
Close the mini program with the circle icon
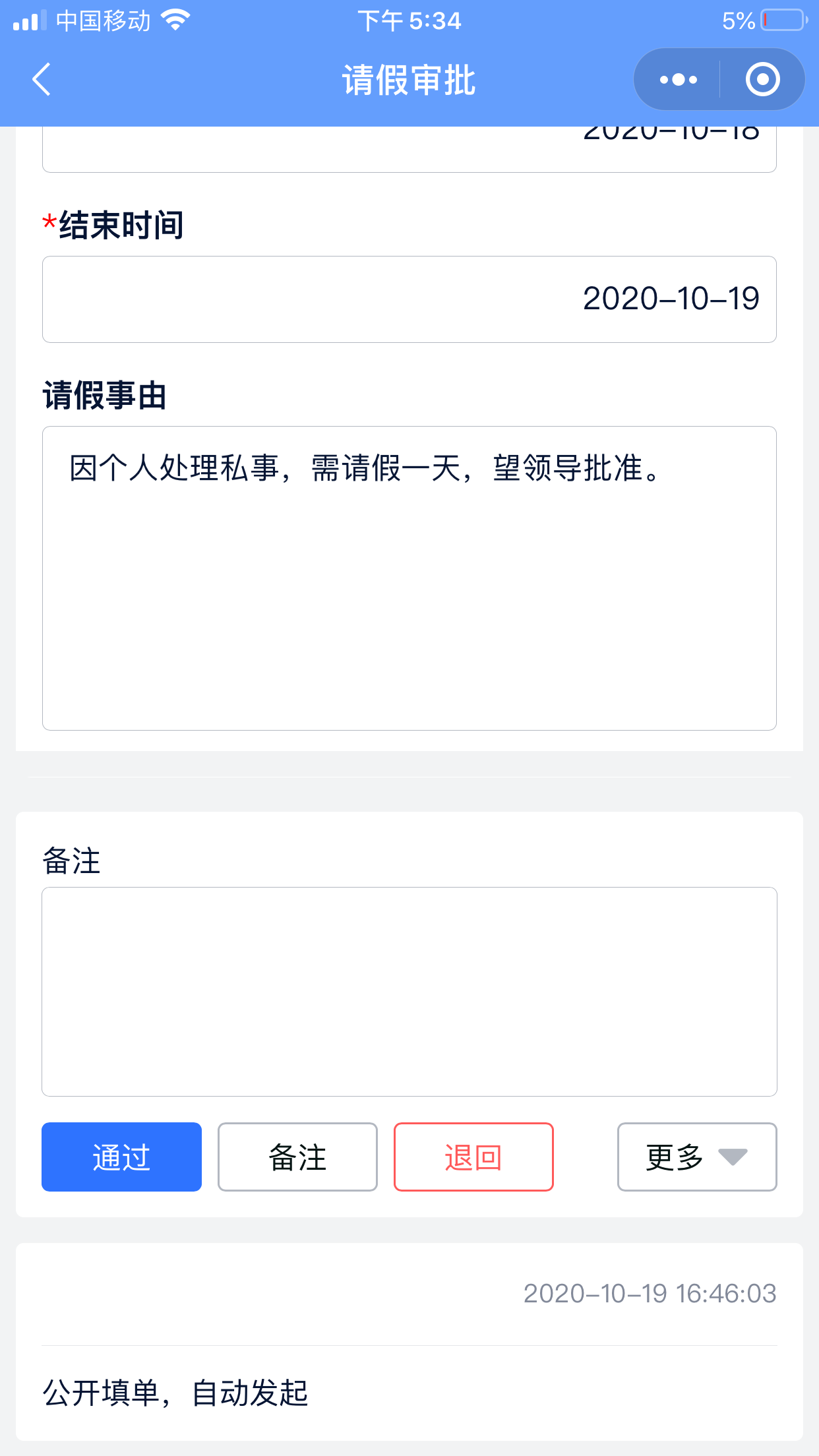762,80
